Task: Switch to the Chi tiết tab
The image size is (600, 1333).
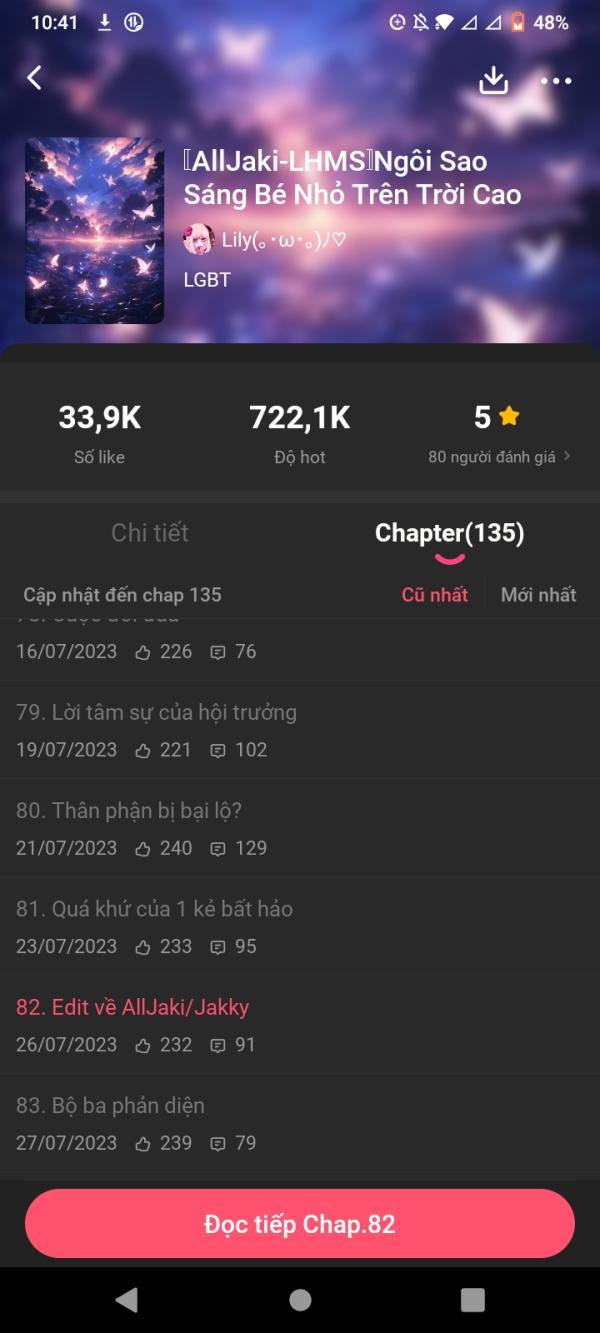Action: [150, 533]
